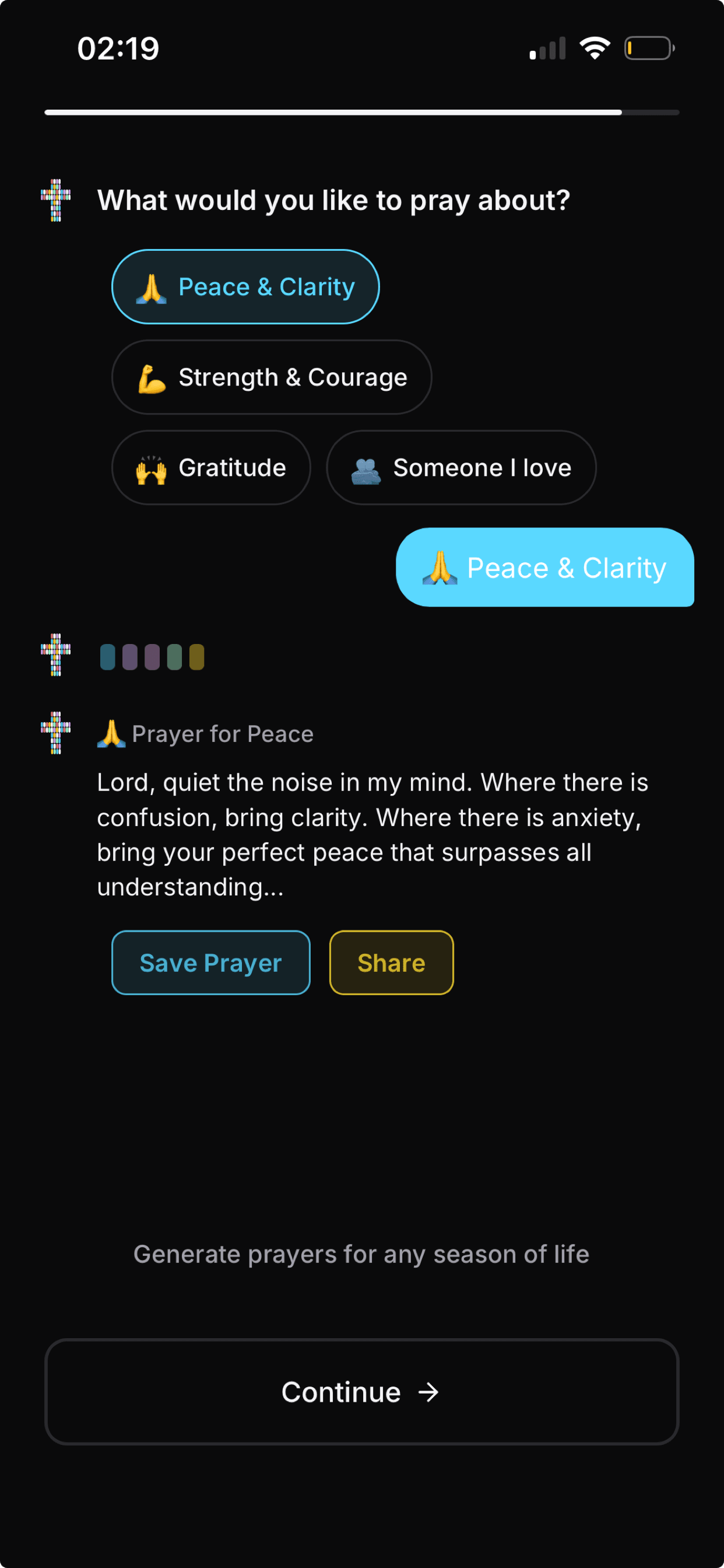Click the raised hands emoji beside Gratitude
The height and width of the screenshot is (1568, 724).
pos(152,467)
